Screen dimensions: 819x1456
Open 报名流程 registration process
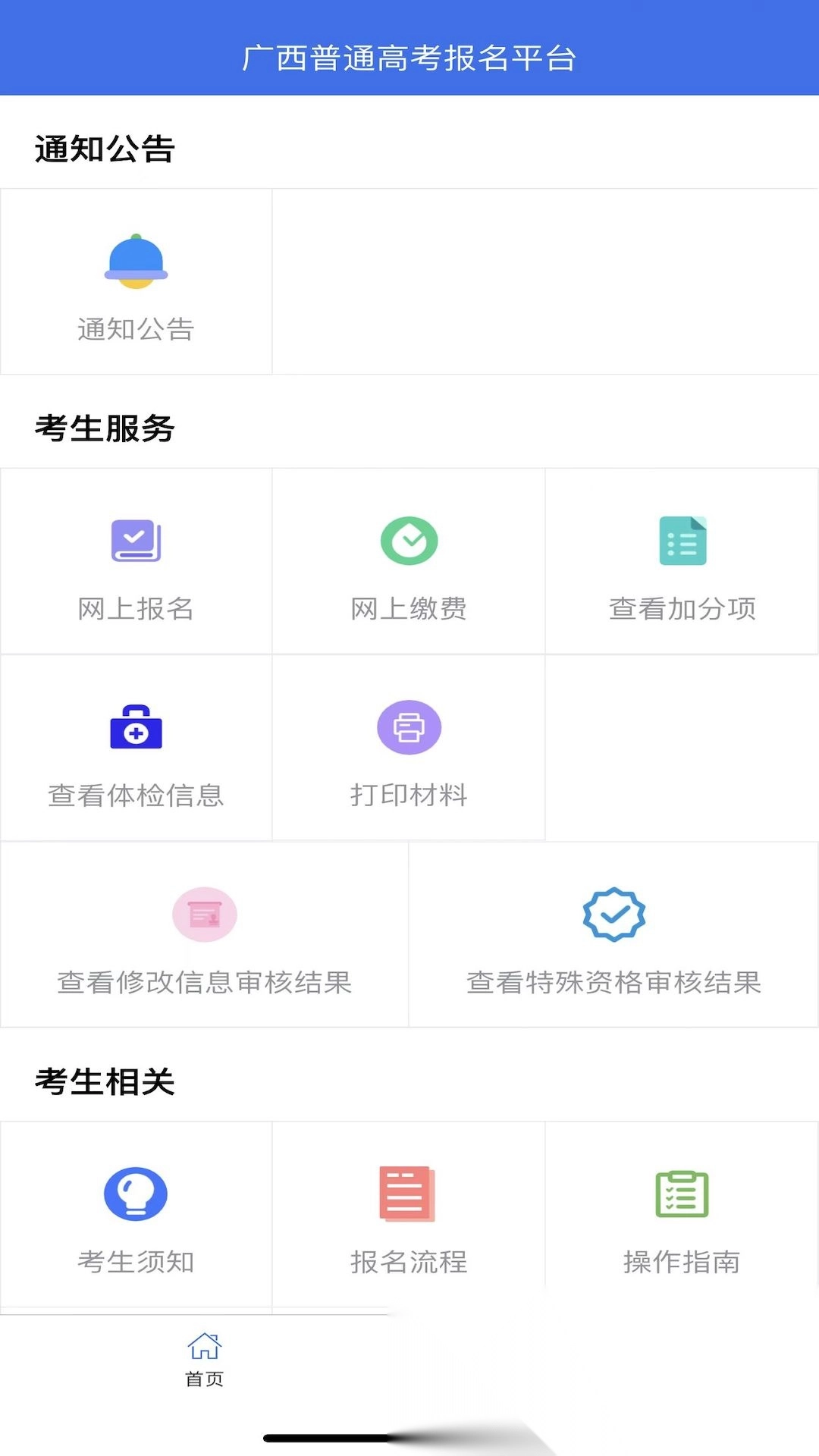pyautogui.click(x=409, y=1215)
